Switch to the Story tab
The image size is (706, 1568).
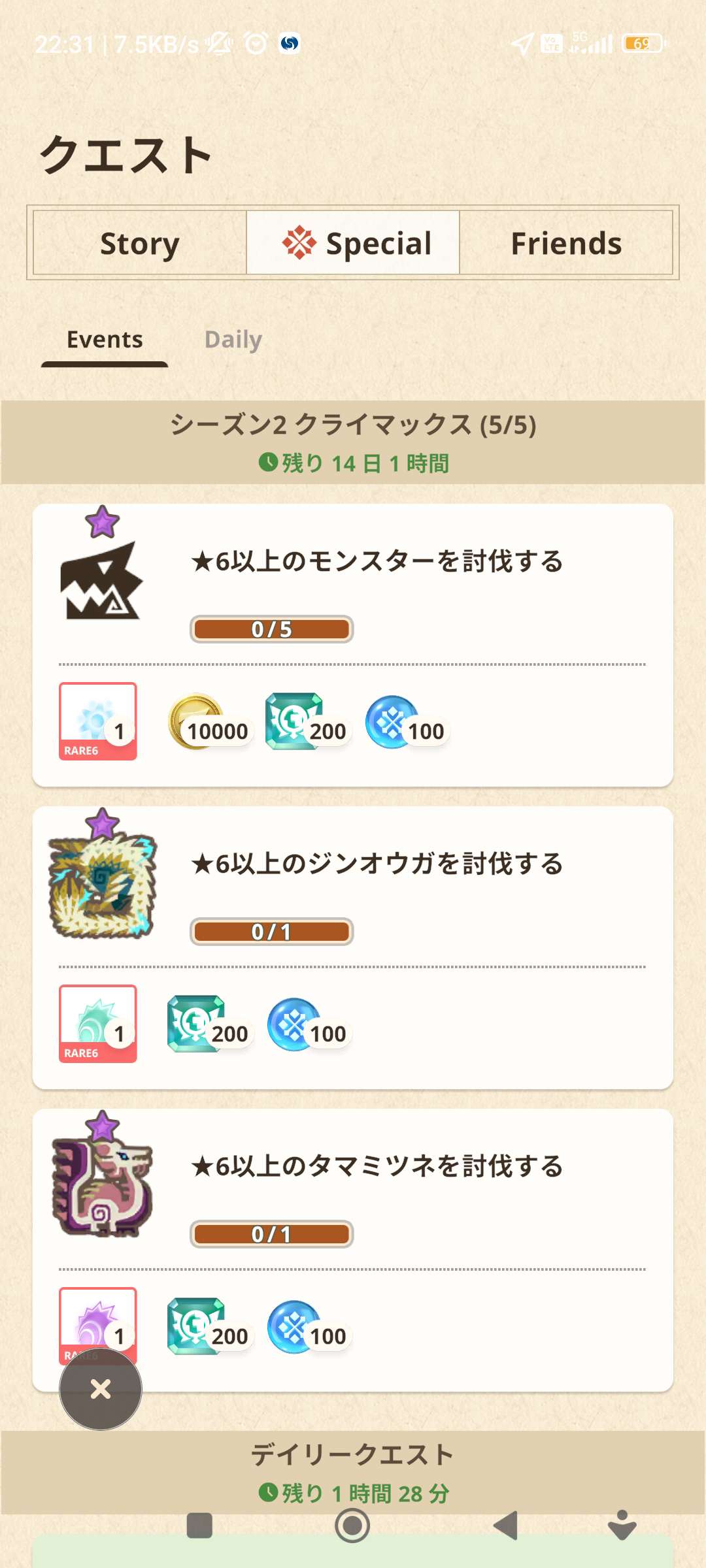point(139,243)
